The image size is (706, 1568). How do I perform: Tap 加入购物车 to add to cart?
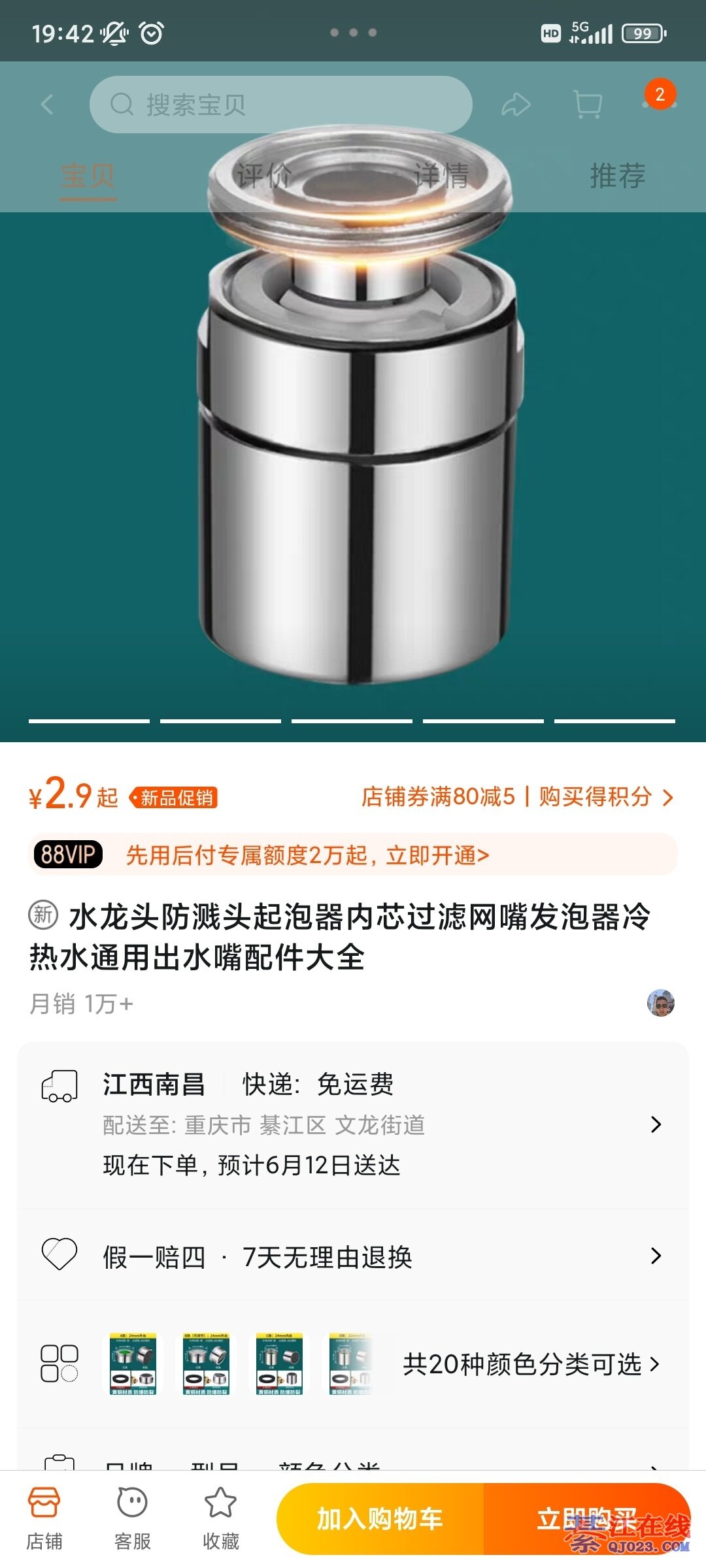point(380,1519)
